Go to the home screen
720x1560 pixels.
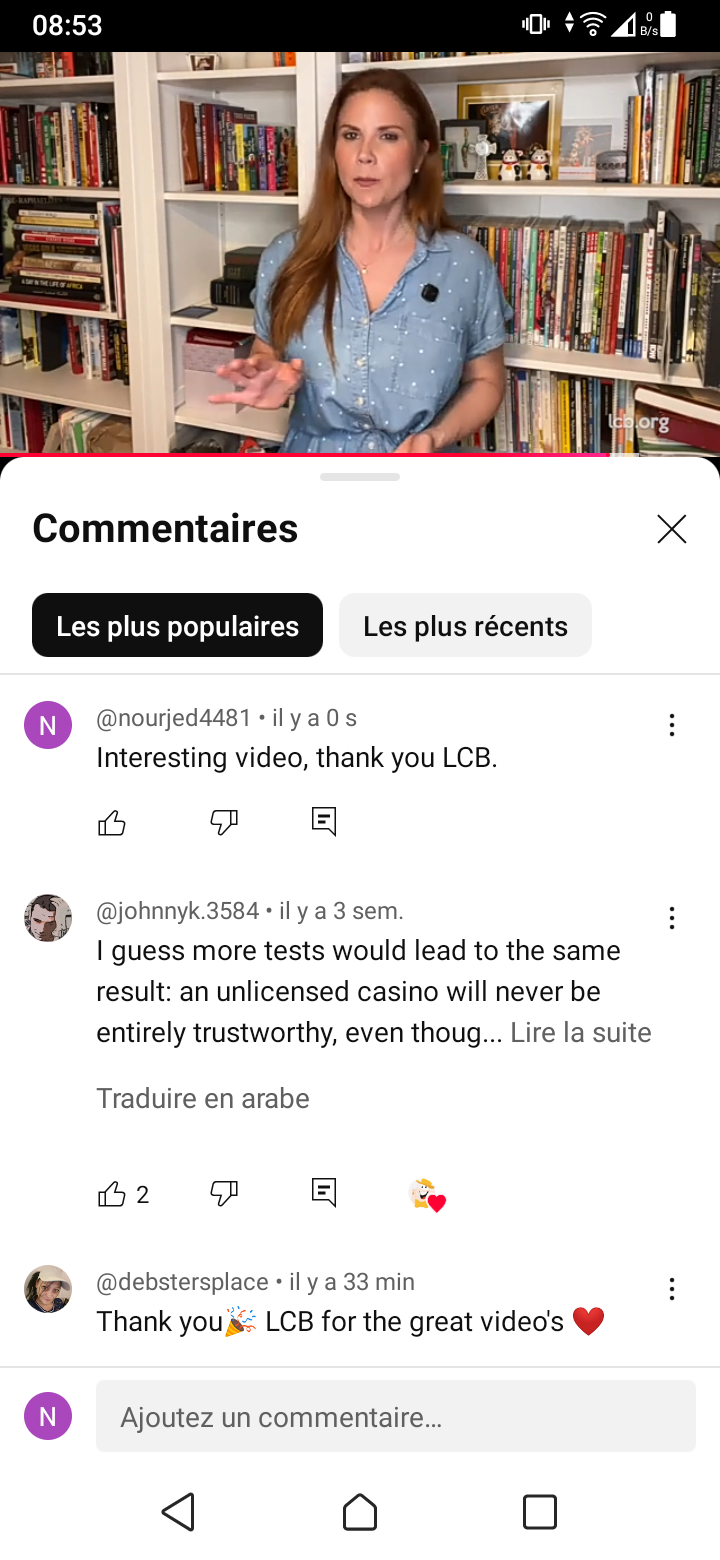click(360, 1512)
